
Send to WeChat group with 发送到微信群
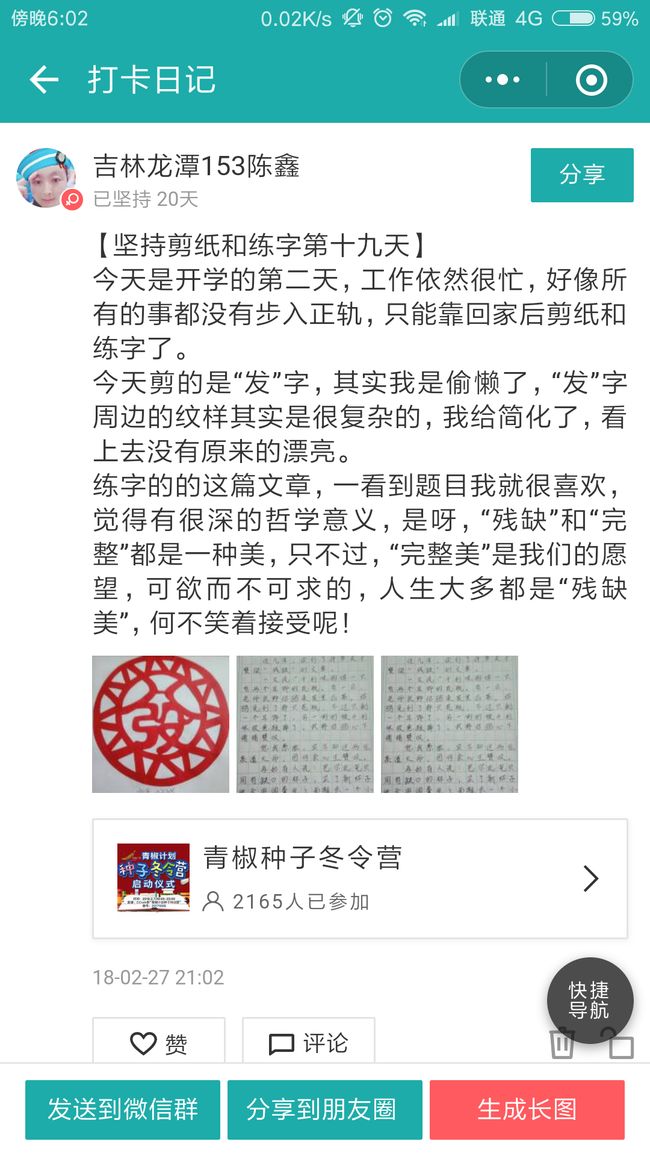(x=122, y=1110)
